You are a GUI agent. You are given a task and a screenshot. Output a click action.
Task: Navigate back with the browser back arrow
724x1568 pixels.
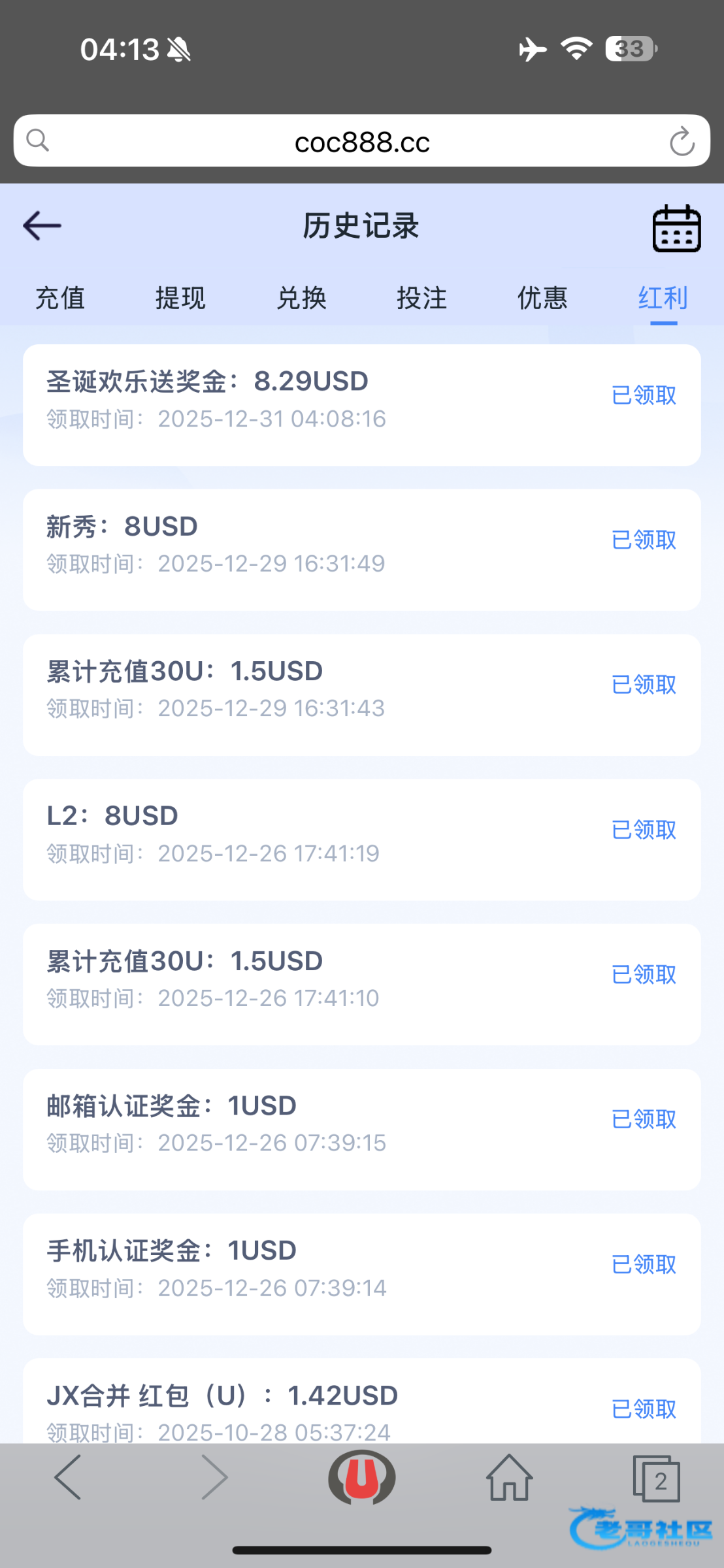[68, 1477]
